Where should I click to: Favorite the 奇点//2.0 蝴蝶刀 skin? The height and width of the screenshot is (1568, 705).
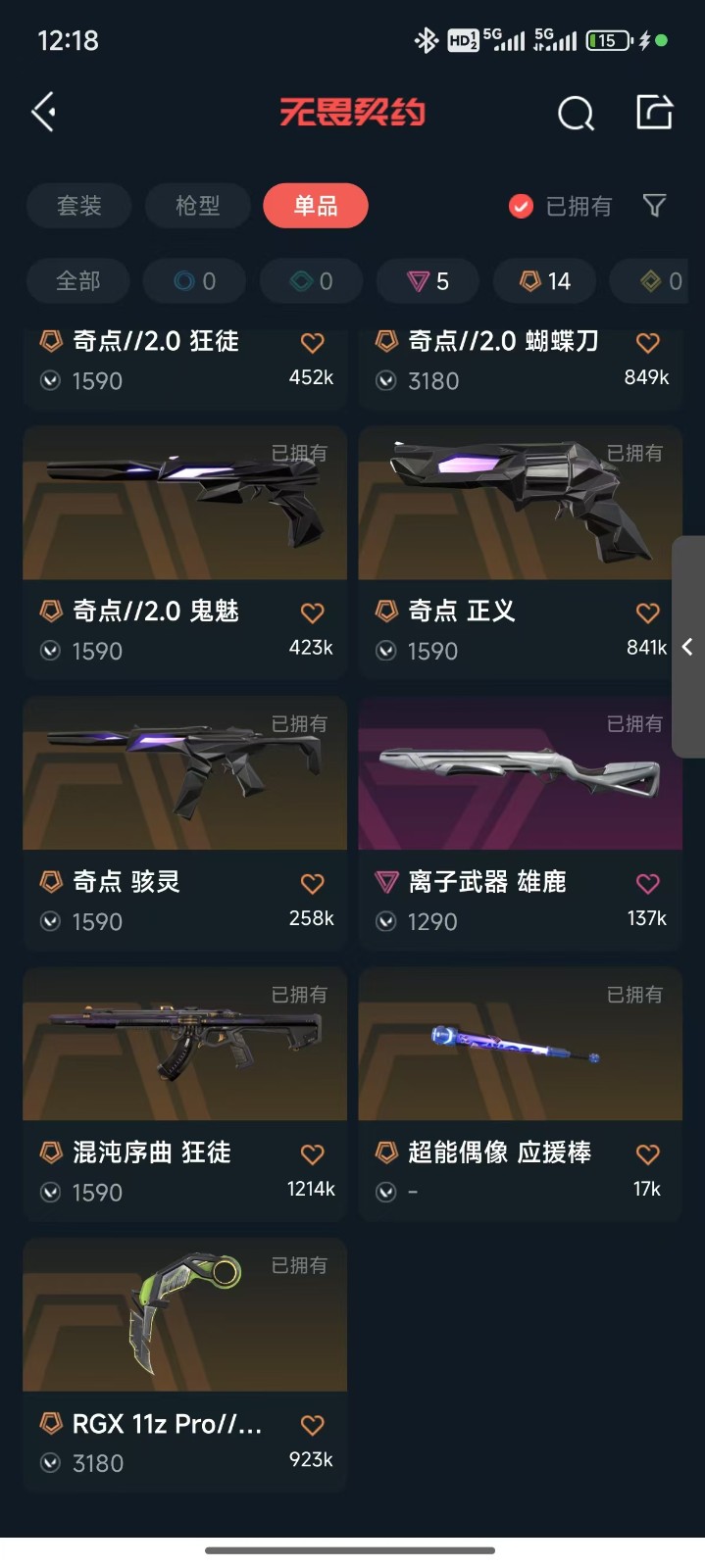[x=647, y=342]
